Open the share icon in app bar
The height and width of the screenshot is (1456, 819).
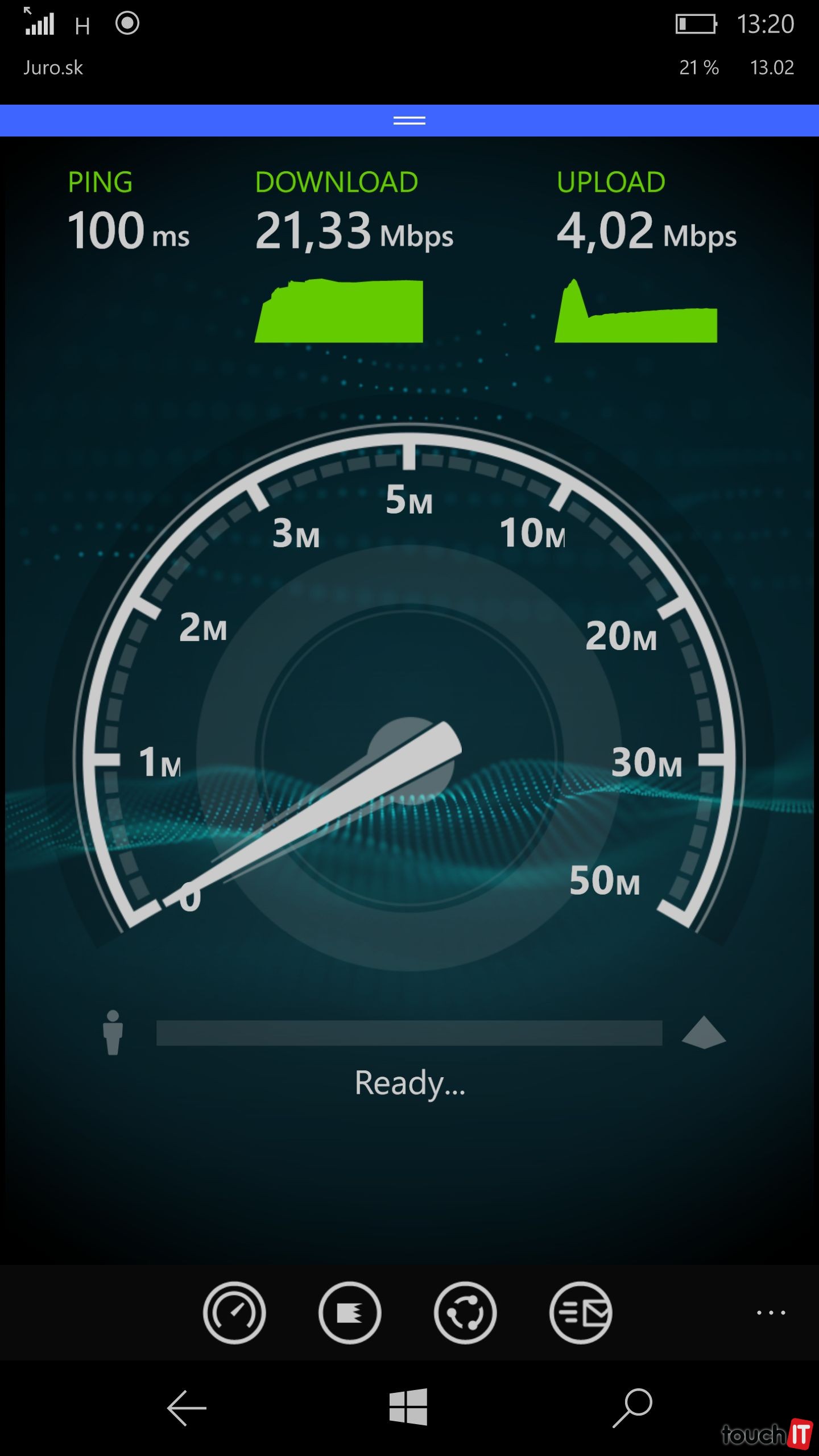(x=465, y=1313)
